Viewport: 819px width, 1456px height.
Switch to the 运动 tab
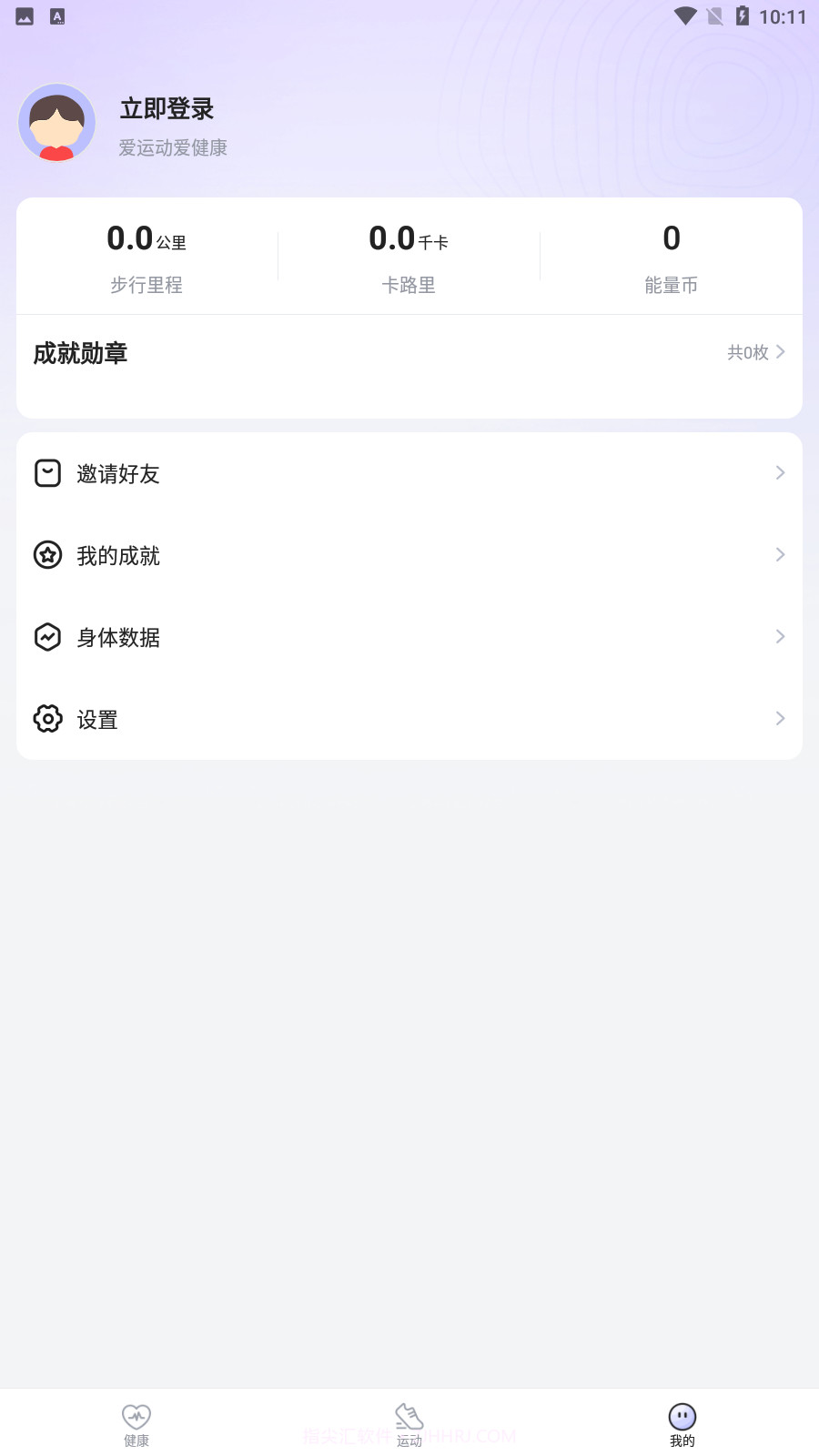coord(409,1424)
